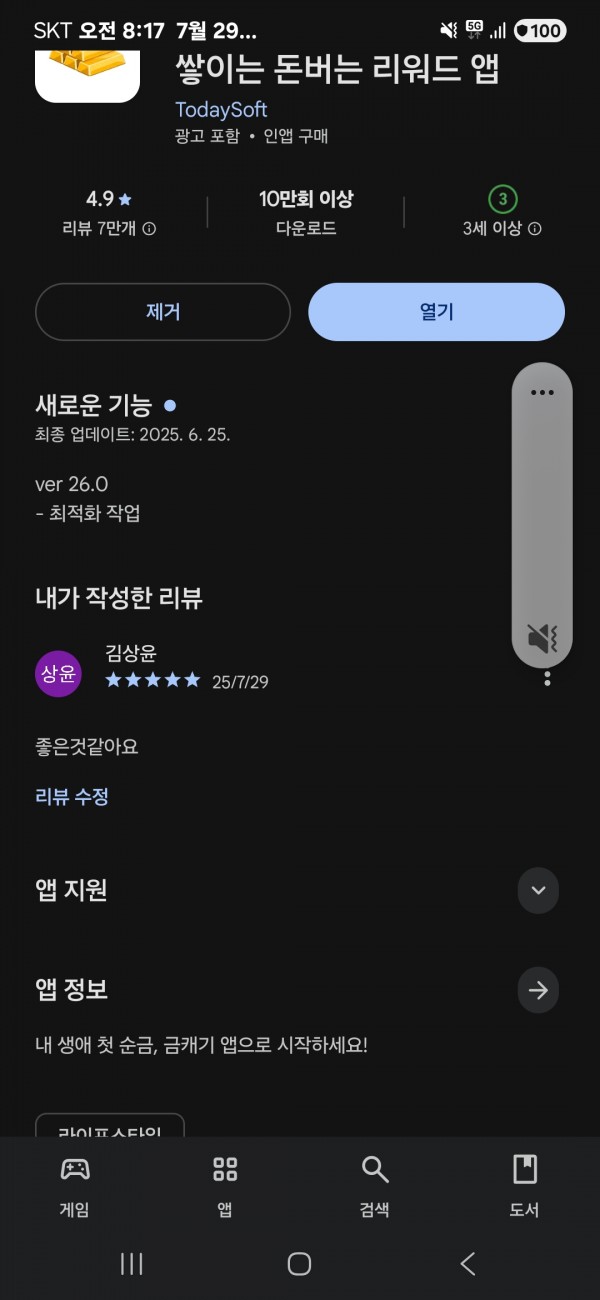
Task: Toggle mute on the volume panel
Action: pos(542,637)
